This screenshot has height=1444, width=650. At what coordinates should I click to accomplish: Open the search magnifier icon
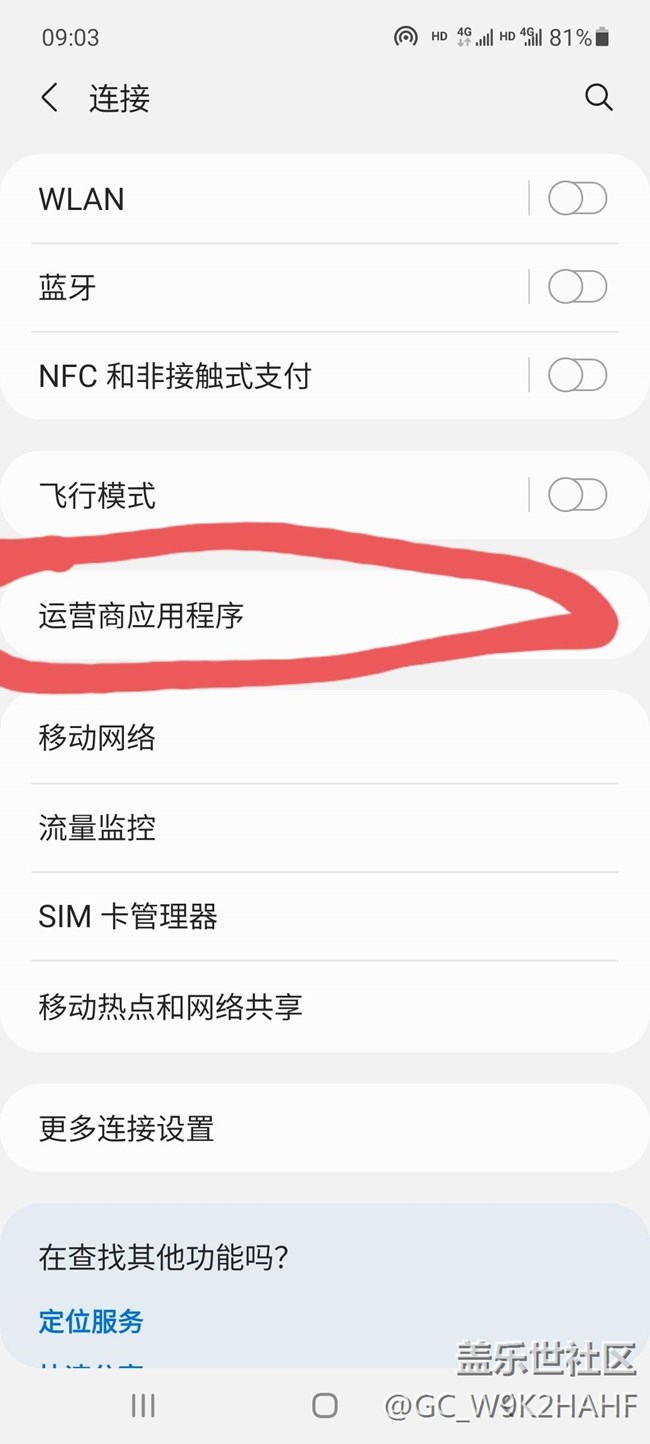(598, 98)
